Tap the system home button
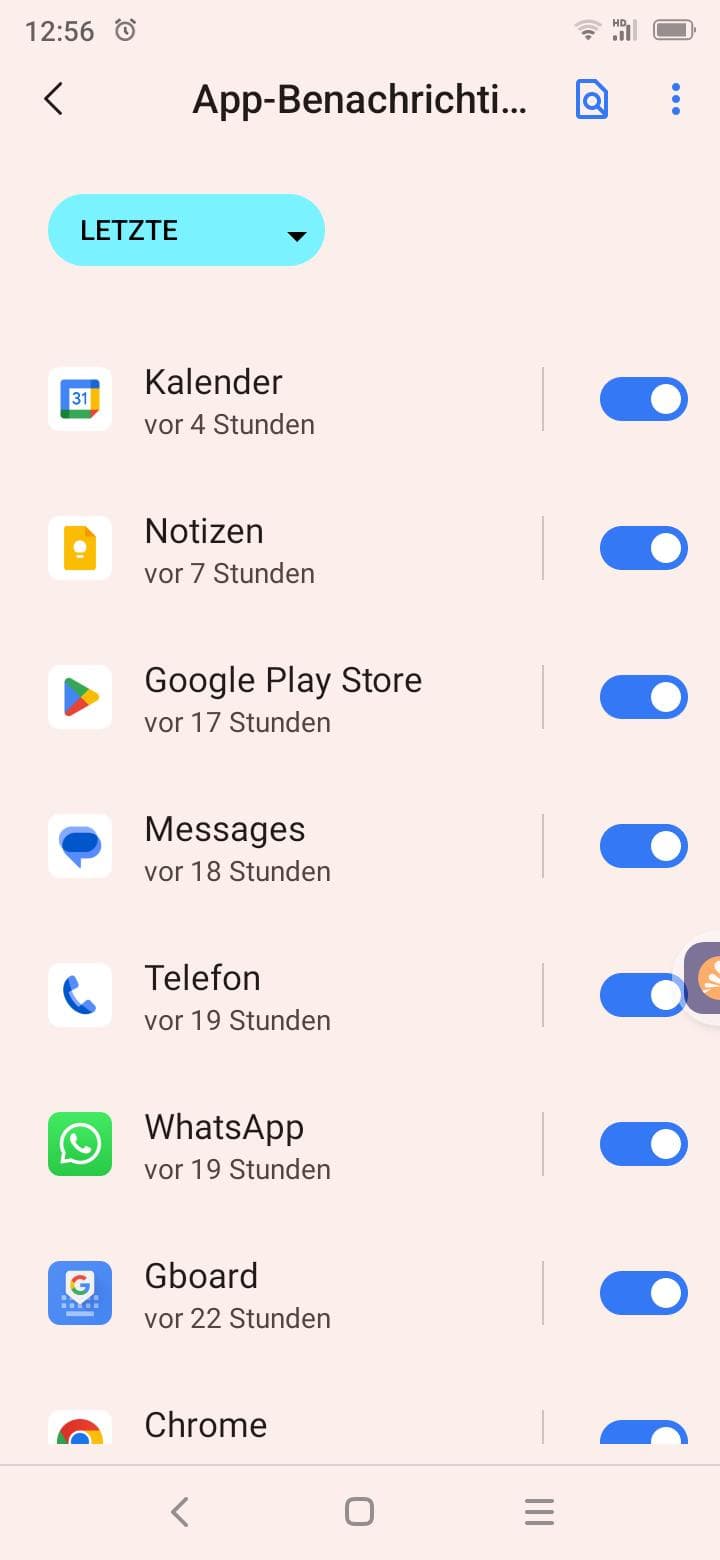The image size is (720, 1560). [x=359, y=1511]
